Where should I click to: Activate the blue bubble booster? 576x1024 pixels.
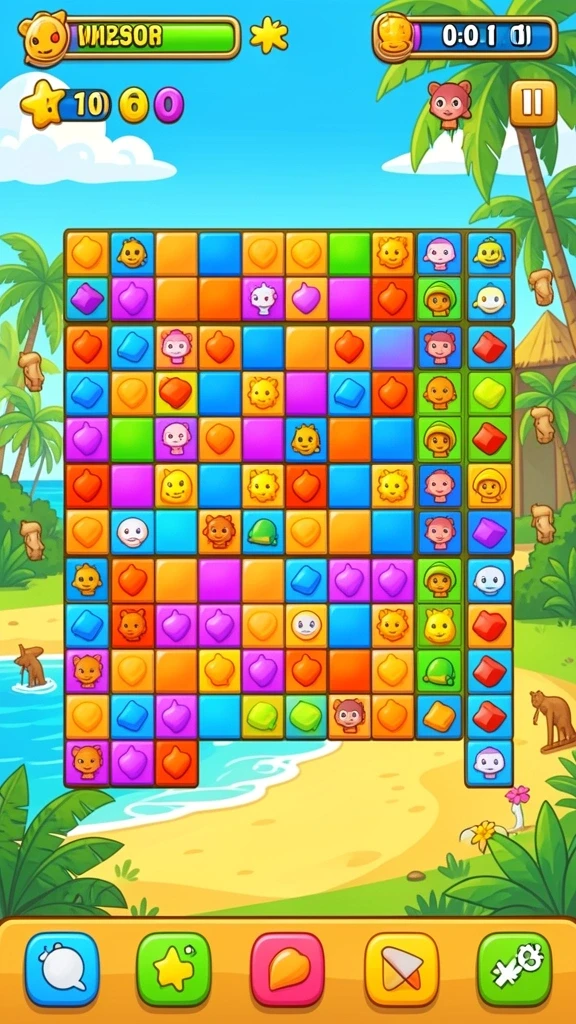point(62,968)
